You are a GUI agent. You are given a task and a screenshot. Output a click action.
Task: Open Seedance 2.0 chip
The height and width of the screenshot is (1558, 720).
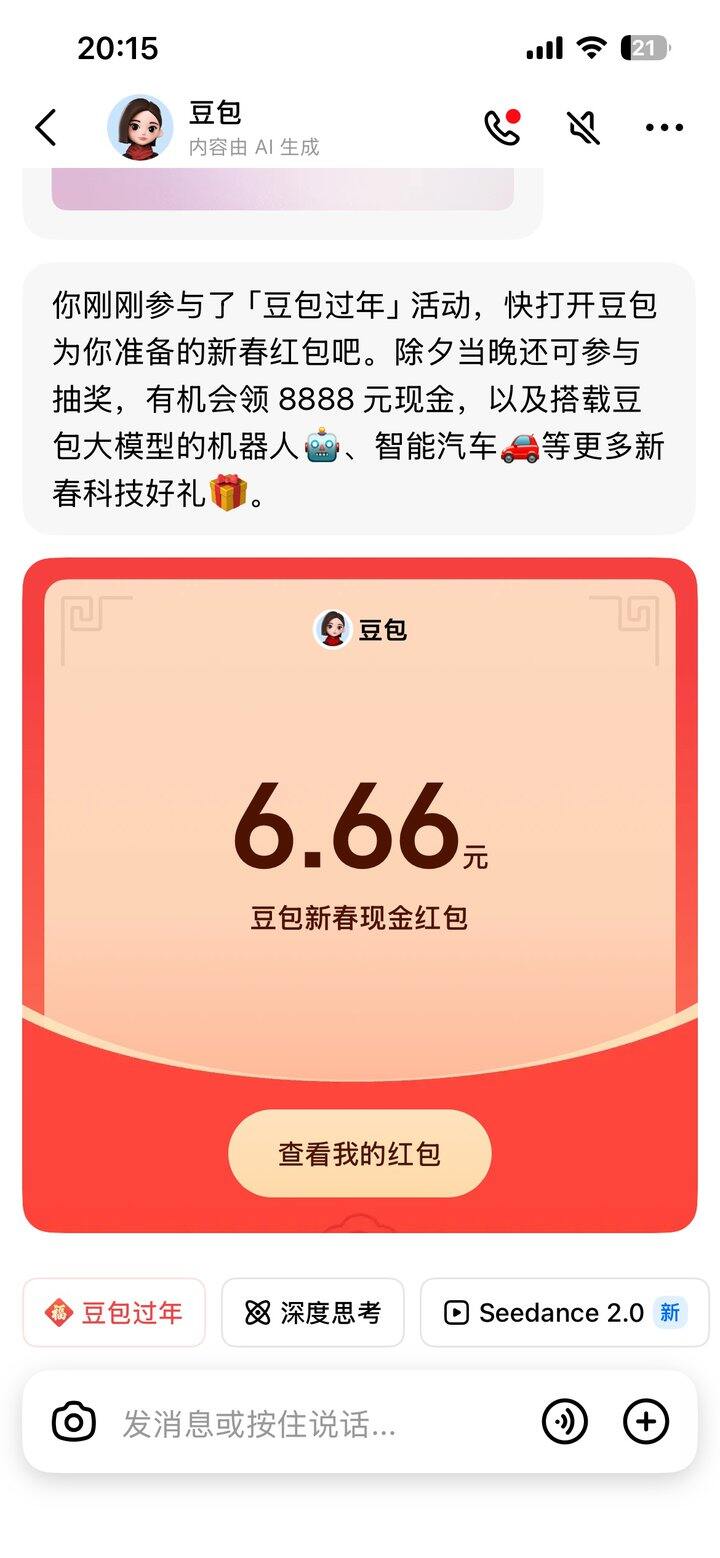[563, 1312]
